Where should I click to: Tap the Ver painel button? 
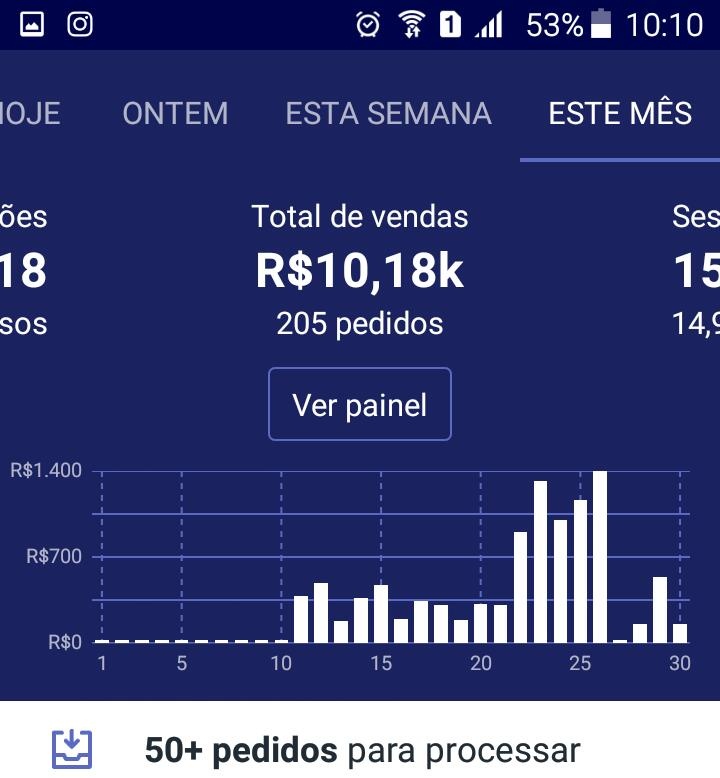(x=360, y=405)
